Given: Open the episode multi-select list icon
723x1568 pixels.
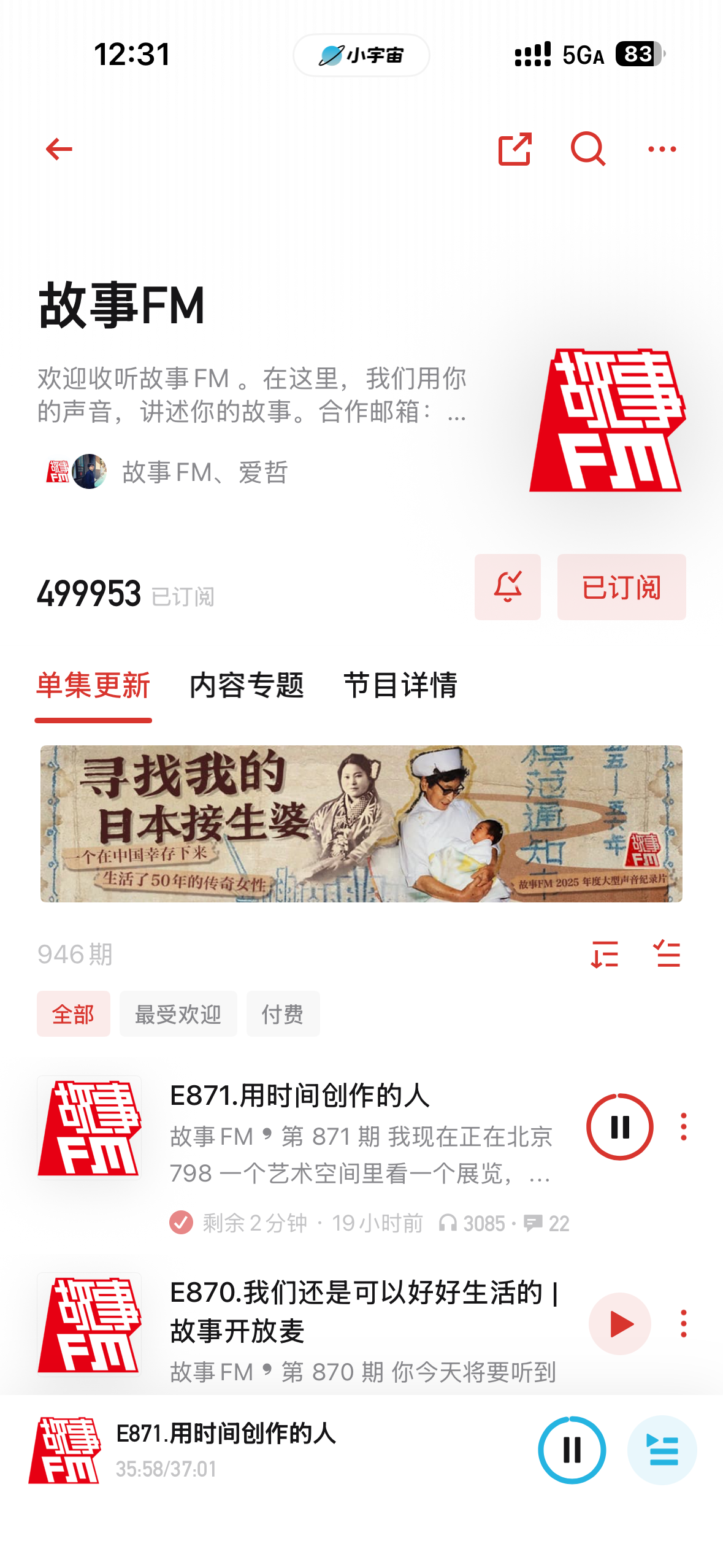Looking at the screenshot, I should 667,954.
